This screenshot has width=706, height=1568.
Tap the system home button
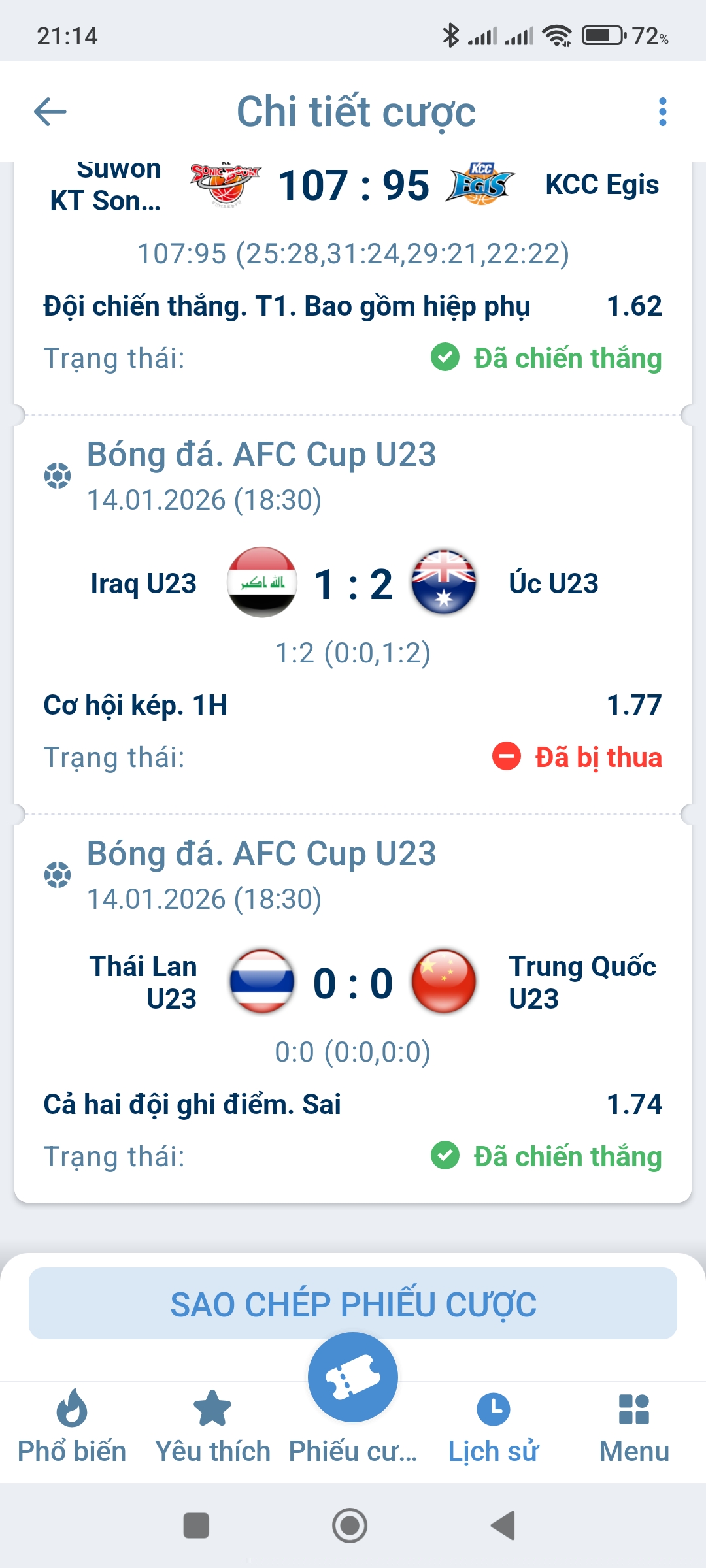(350, 1526)
